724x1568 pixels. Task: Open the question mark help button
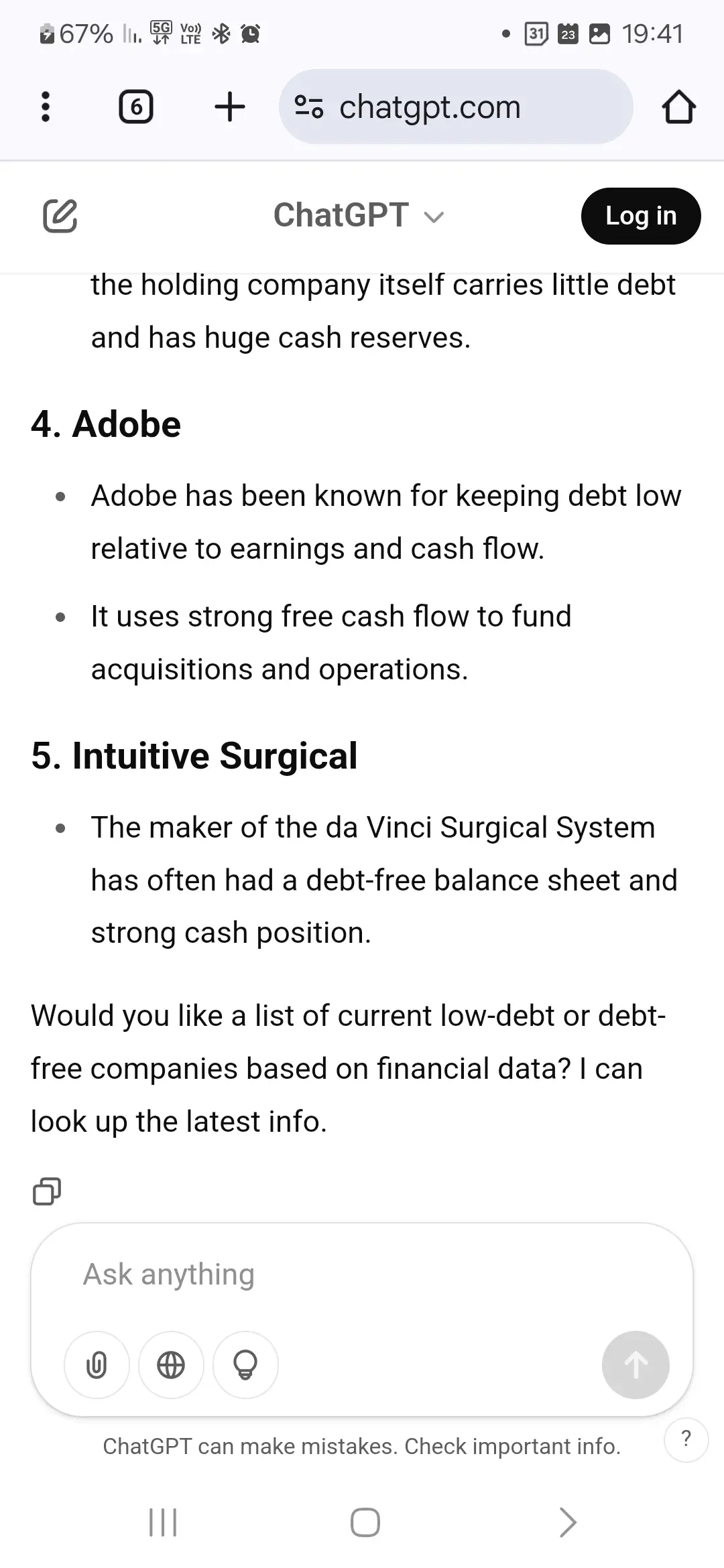point(686,1439)
